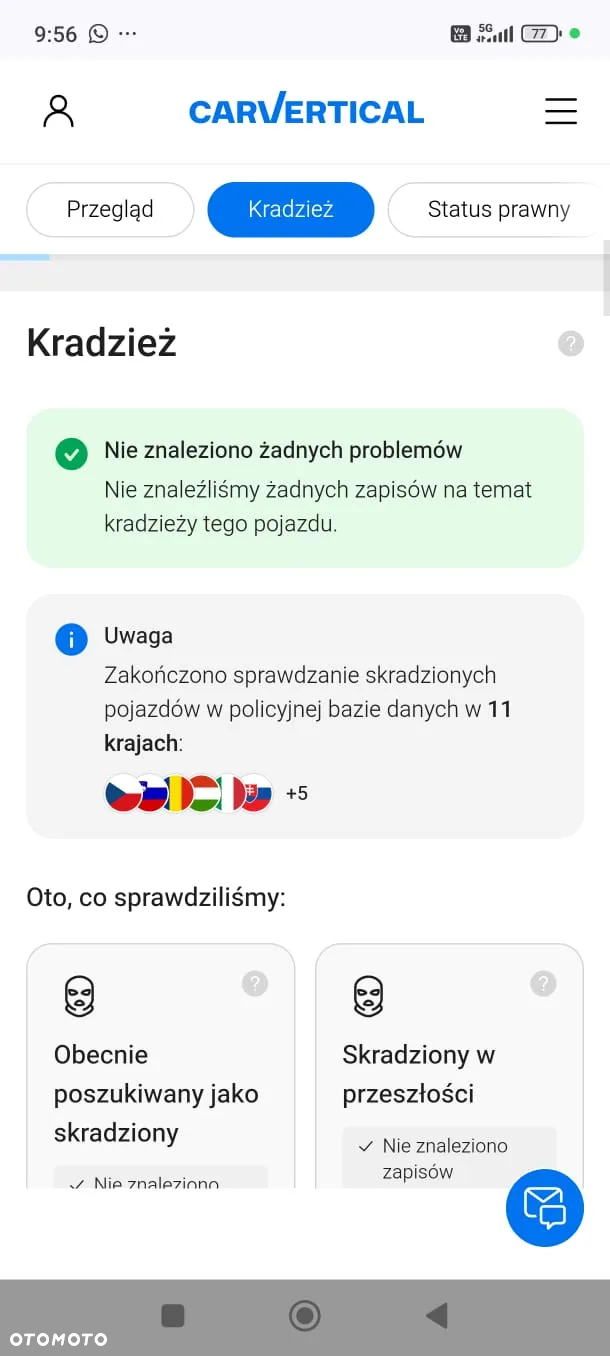Viewport: 610px width, 1356px height.
Task: Open the chat support floating button
Action: click(x=544, y=1208)
